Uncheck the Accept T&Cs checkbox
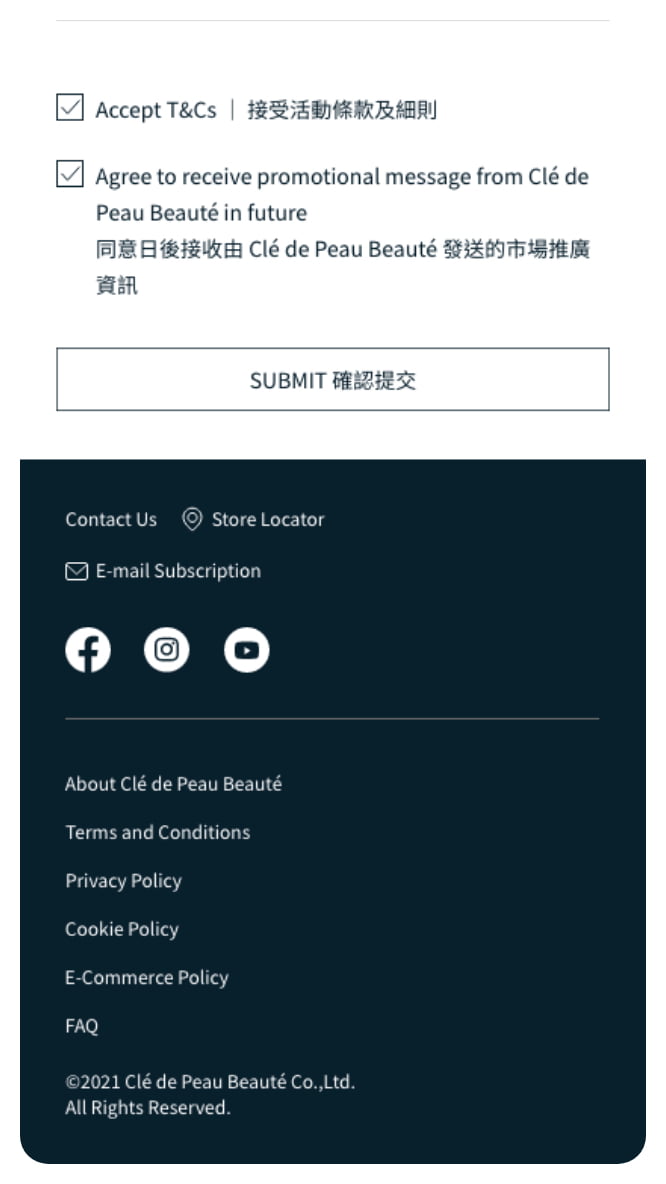The height and width of the screenshot is (1184, 666). tap(69, 107)
